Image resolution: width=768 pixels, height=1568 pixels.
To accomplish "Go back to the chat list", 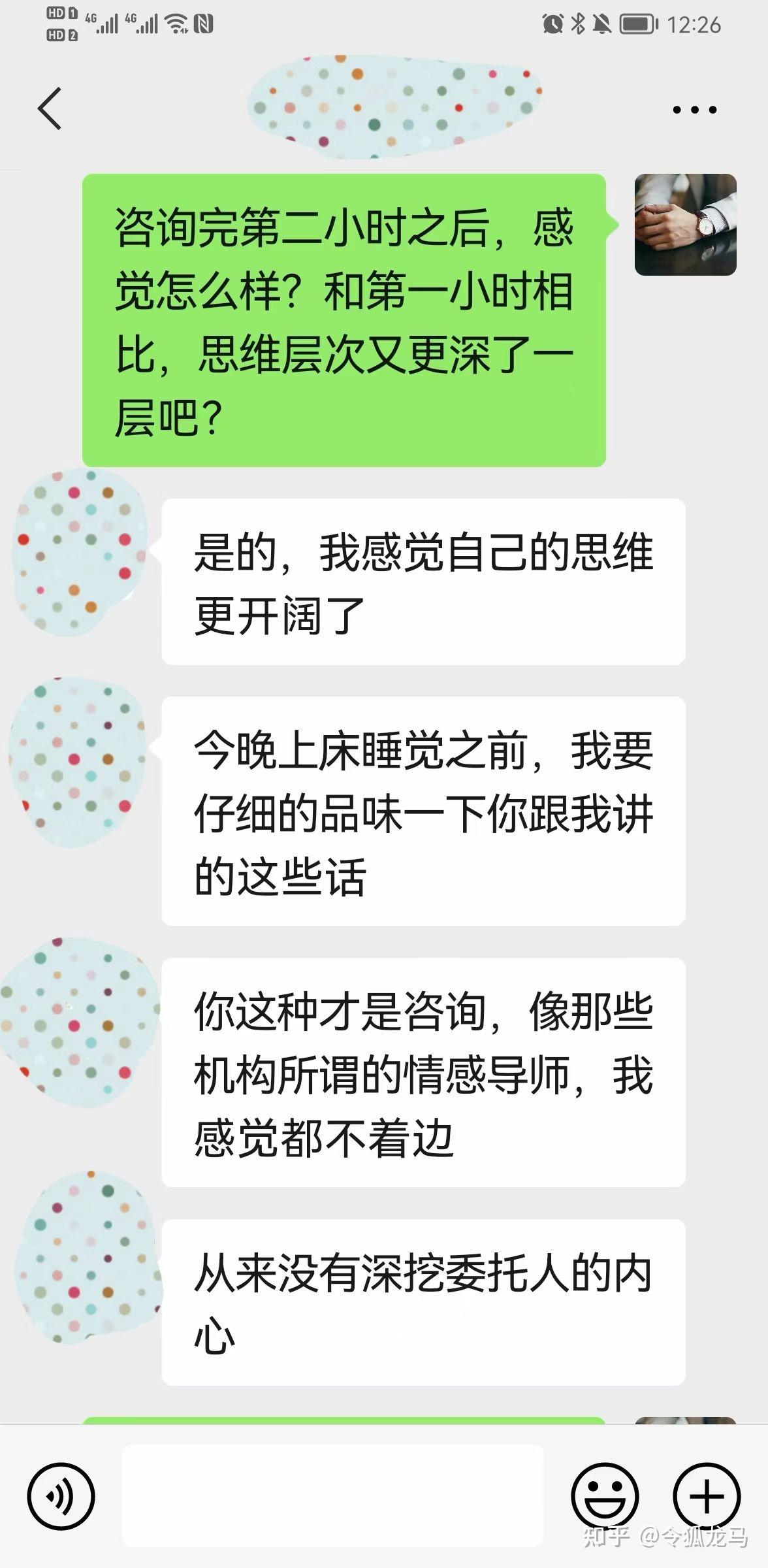I will [x=50, y=108].
